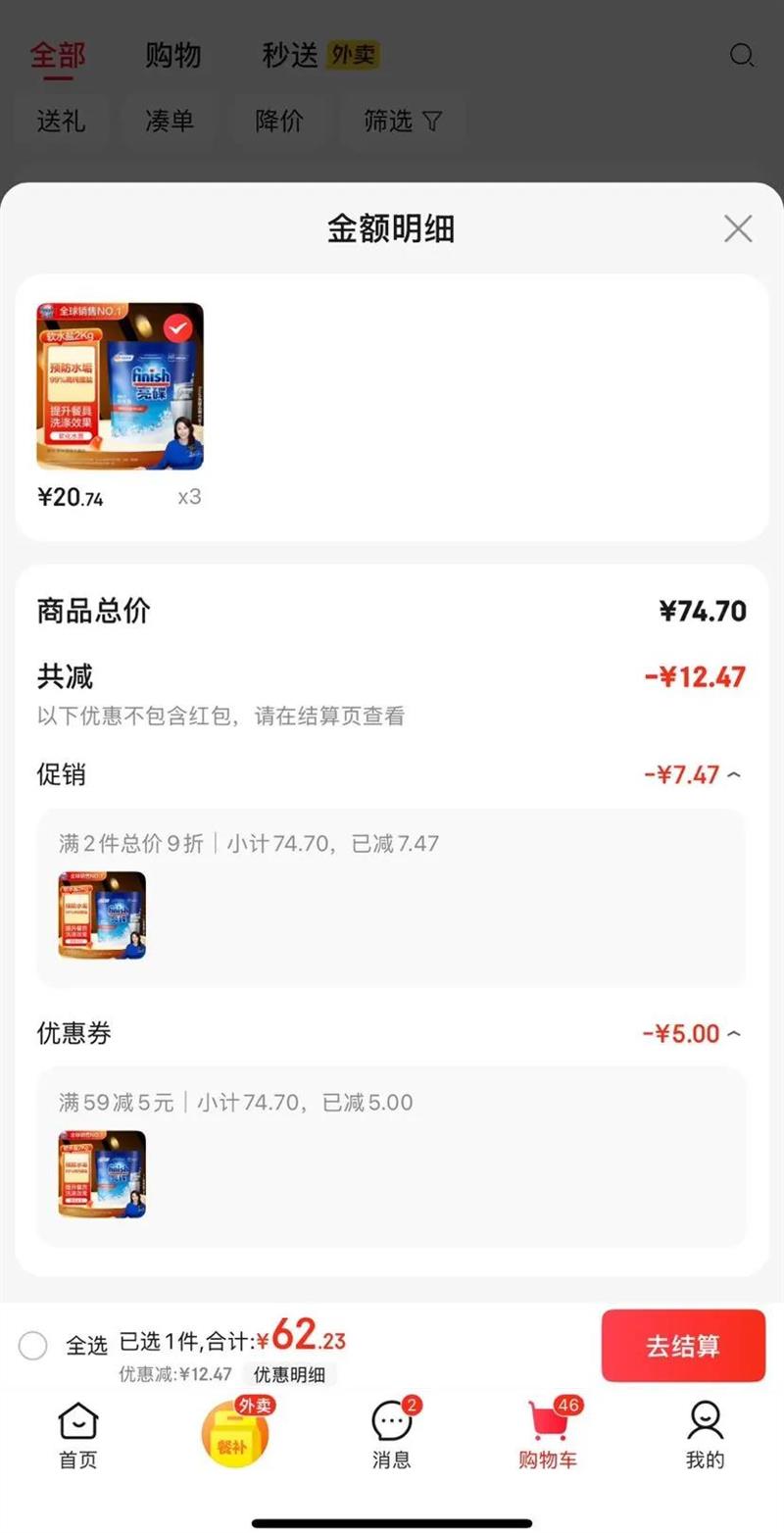The width and height of the screenshot is (784, 1533).
Task: Deselect the Finish product in the summary
Action: (177, 328)
